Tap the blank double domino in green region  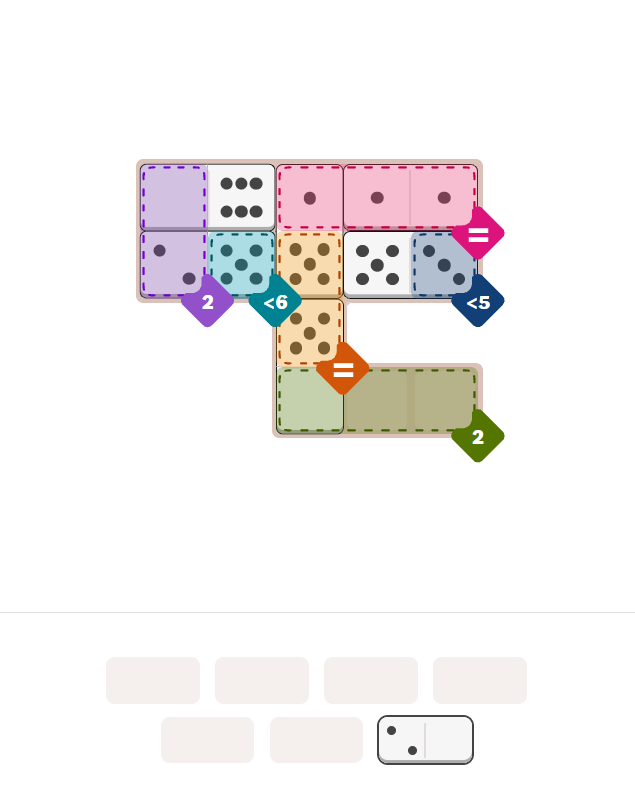tap(410, 400)
